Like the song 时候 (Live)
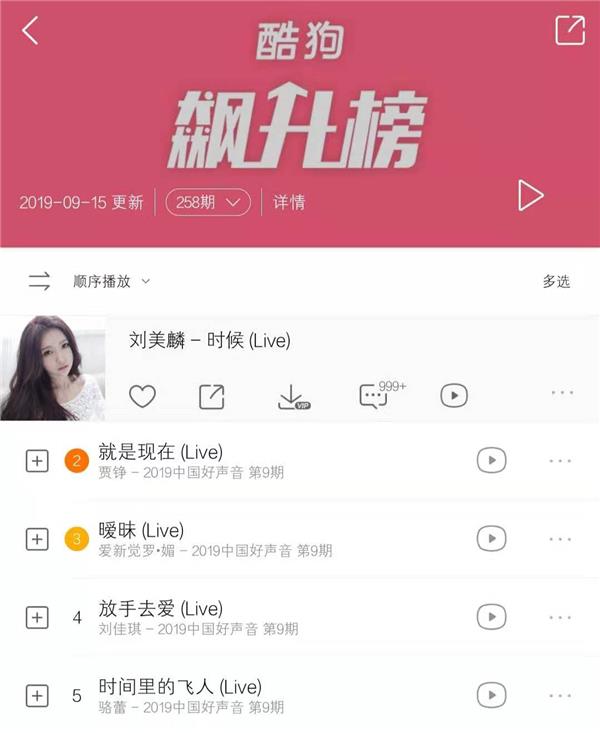Screen dimensions: 600x733 coord(143,396)
